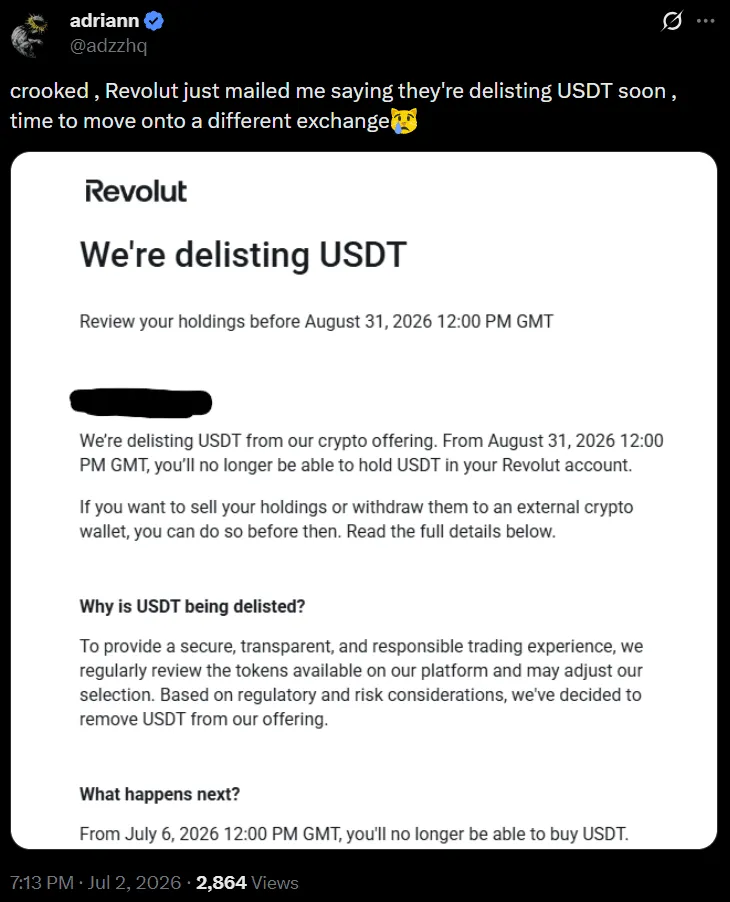
Task: Open the tweet's overflow menu
Action: (x=705, y=21)
